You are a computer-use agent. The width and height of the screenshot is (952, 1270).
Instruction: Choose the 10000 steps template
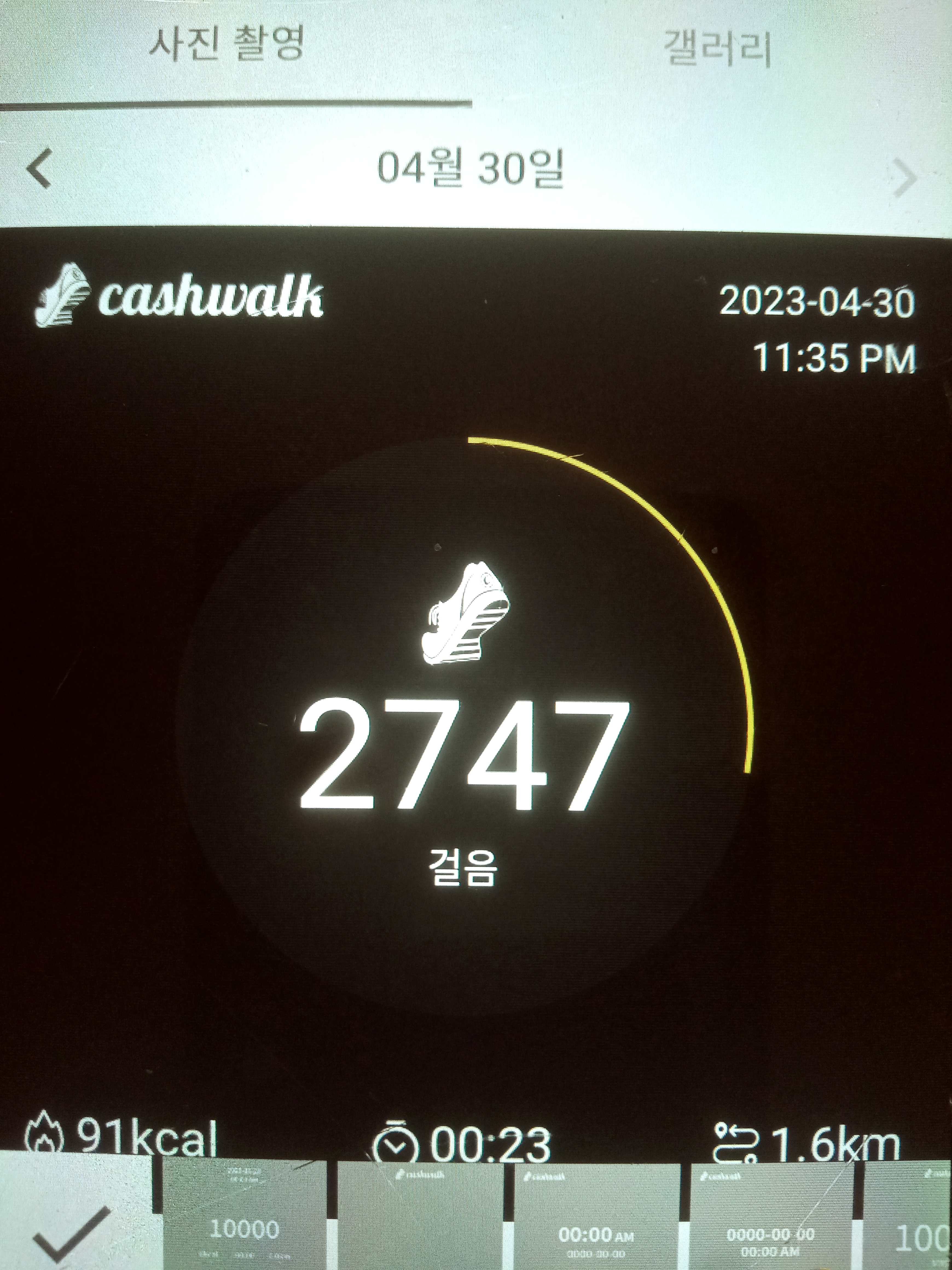click(x=245, y=1217)
